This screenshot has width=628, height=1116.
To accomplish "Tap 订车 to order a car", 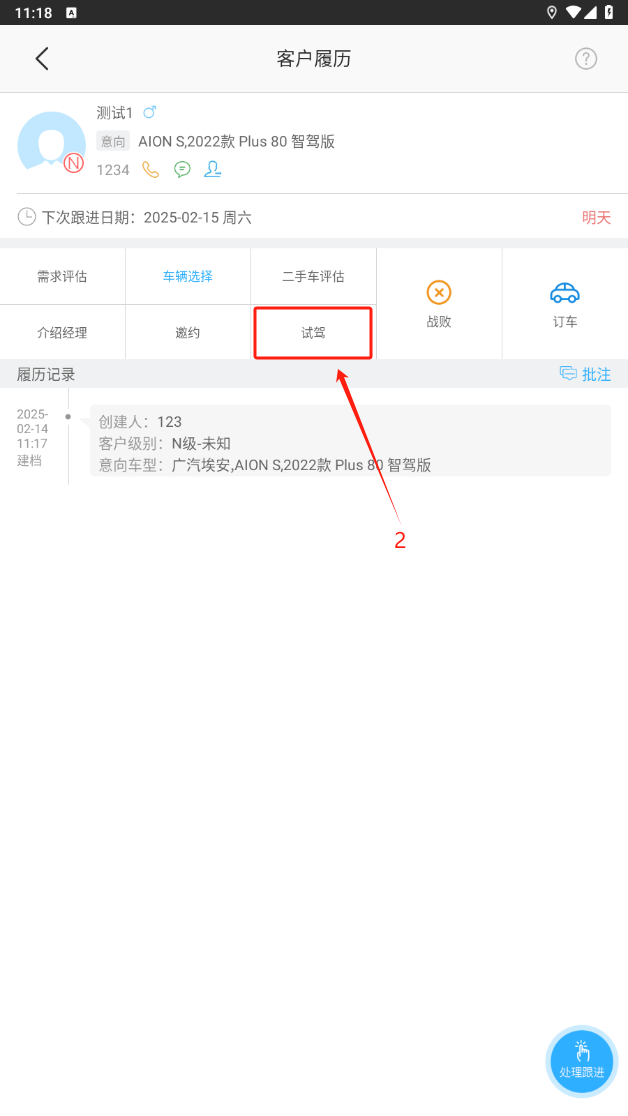I will point(565,304).
